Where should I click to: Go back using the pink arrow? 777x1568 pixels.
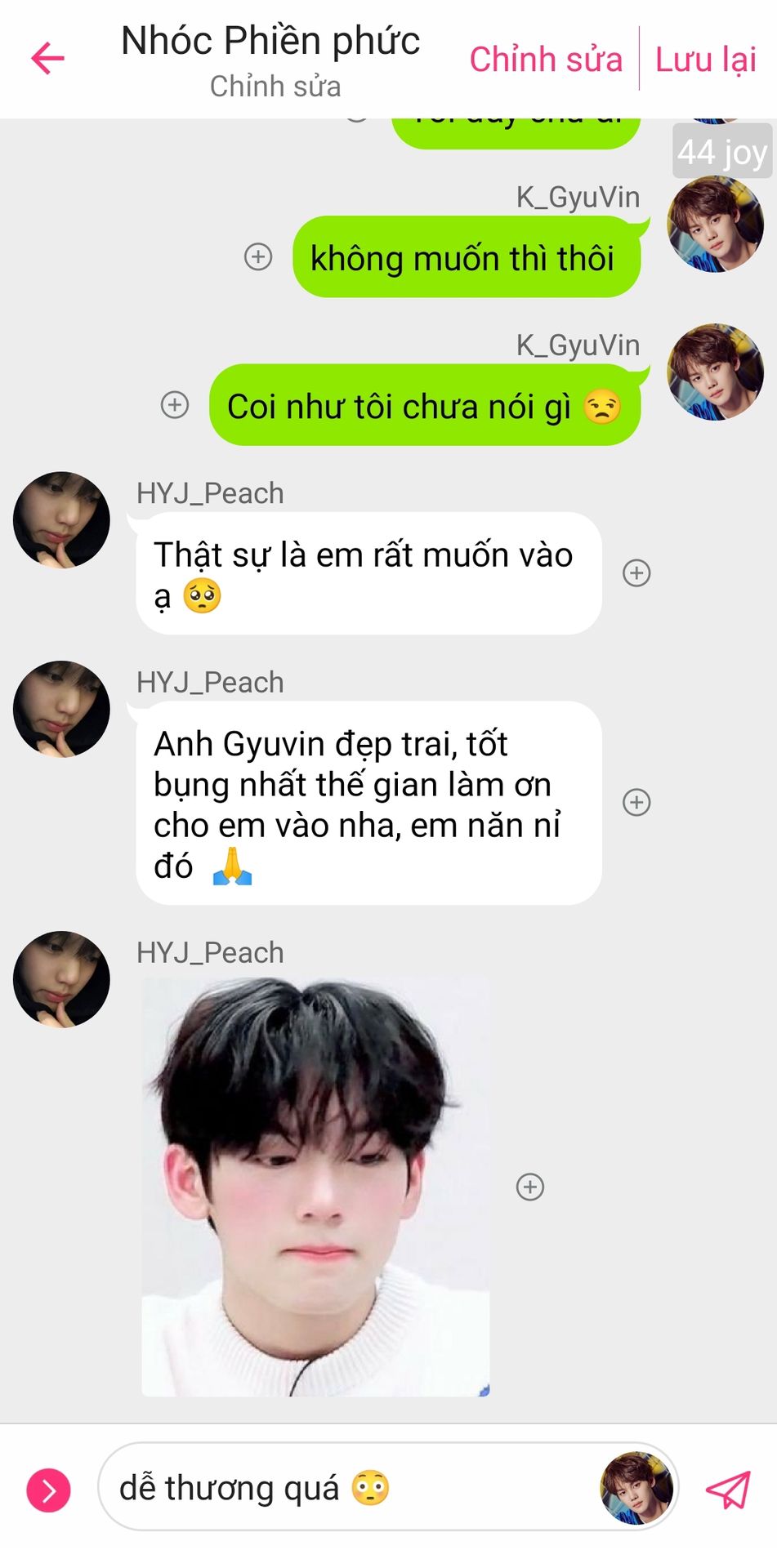pos(47,59)
